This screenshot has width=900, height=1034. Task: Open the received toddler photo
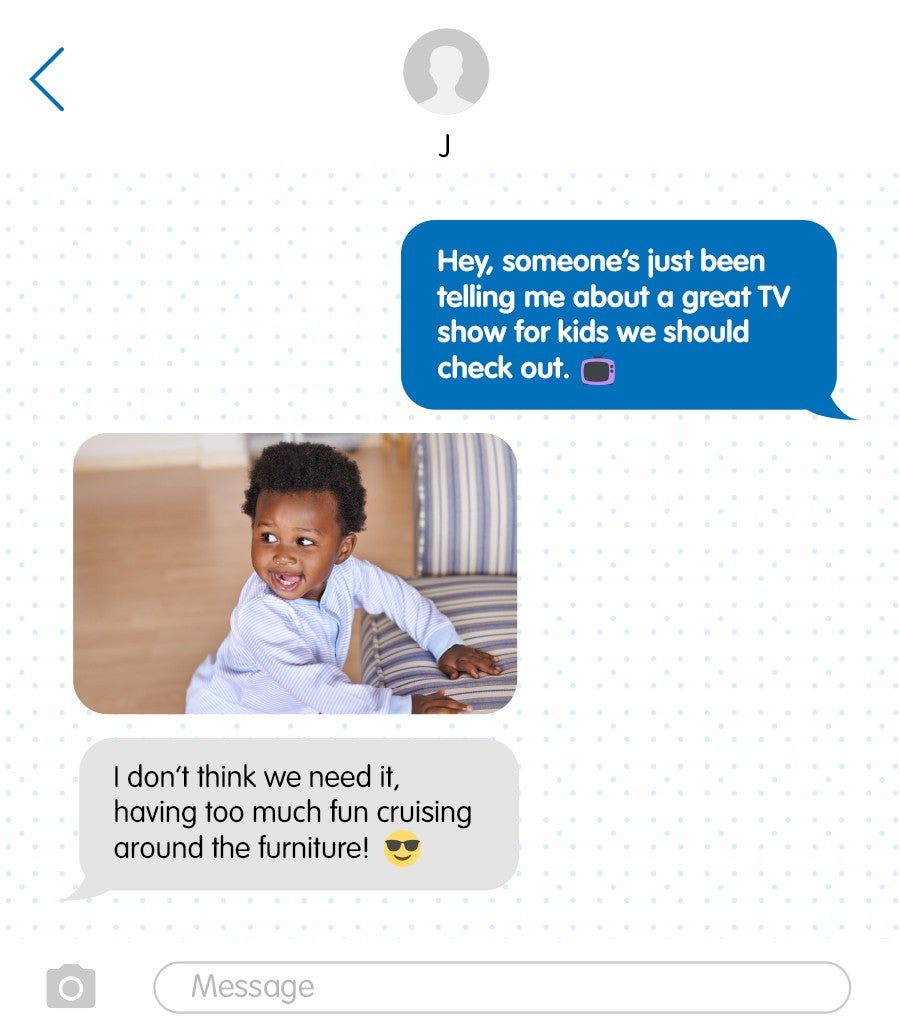point(295,573)
